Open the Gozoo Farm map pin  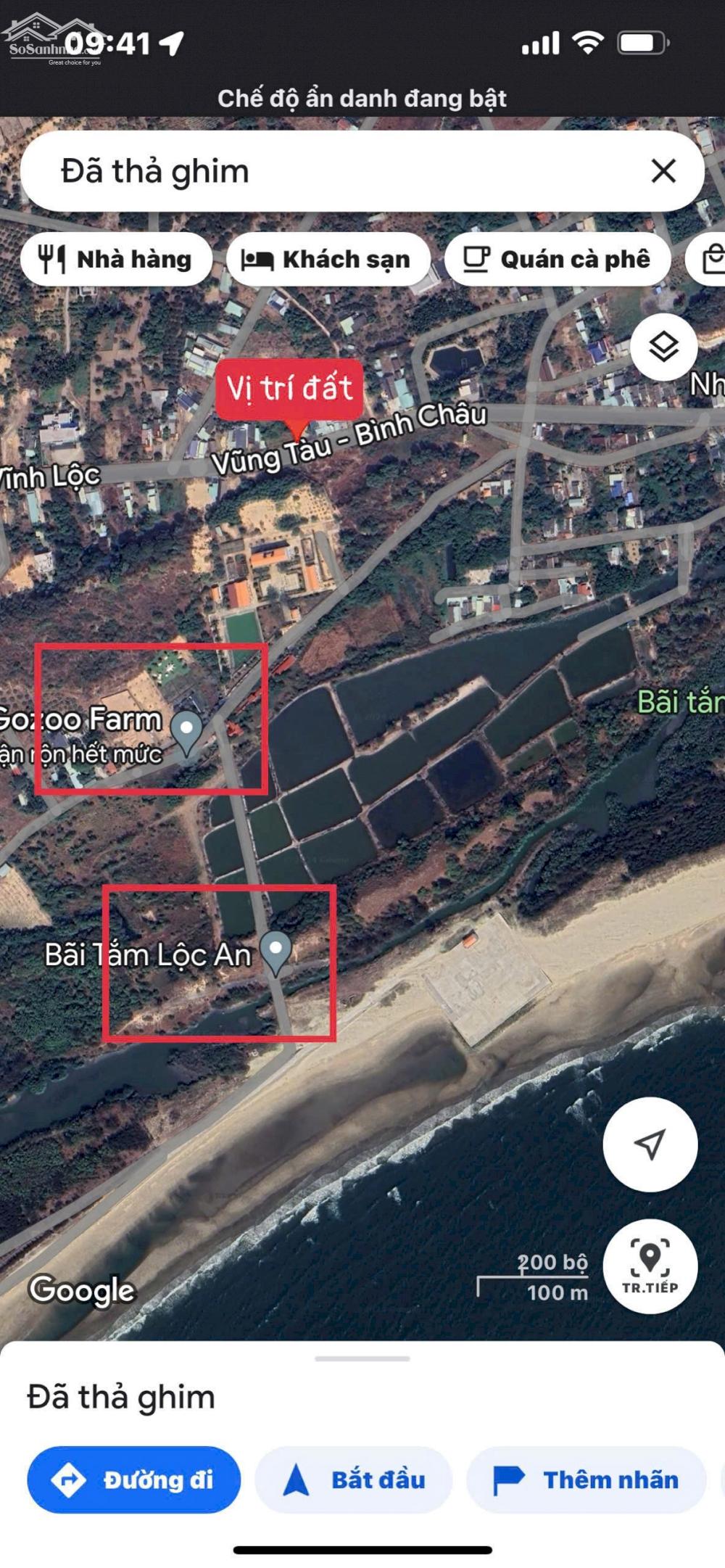tap(187, 731)
